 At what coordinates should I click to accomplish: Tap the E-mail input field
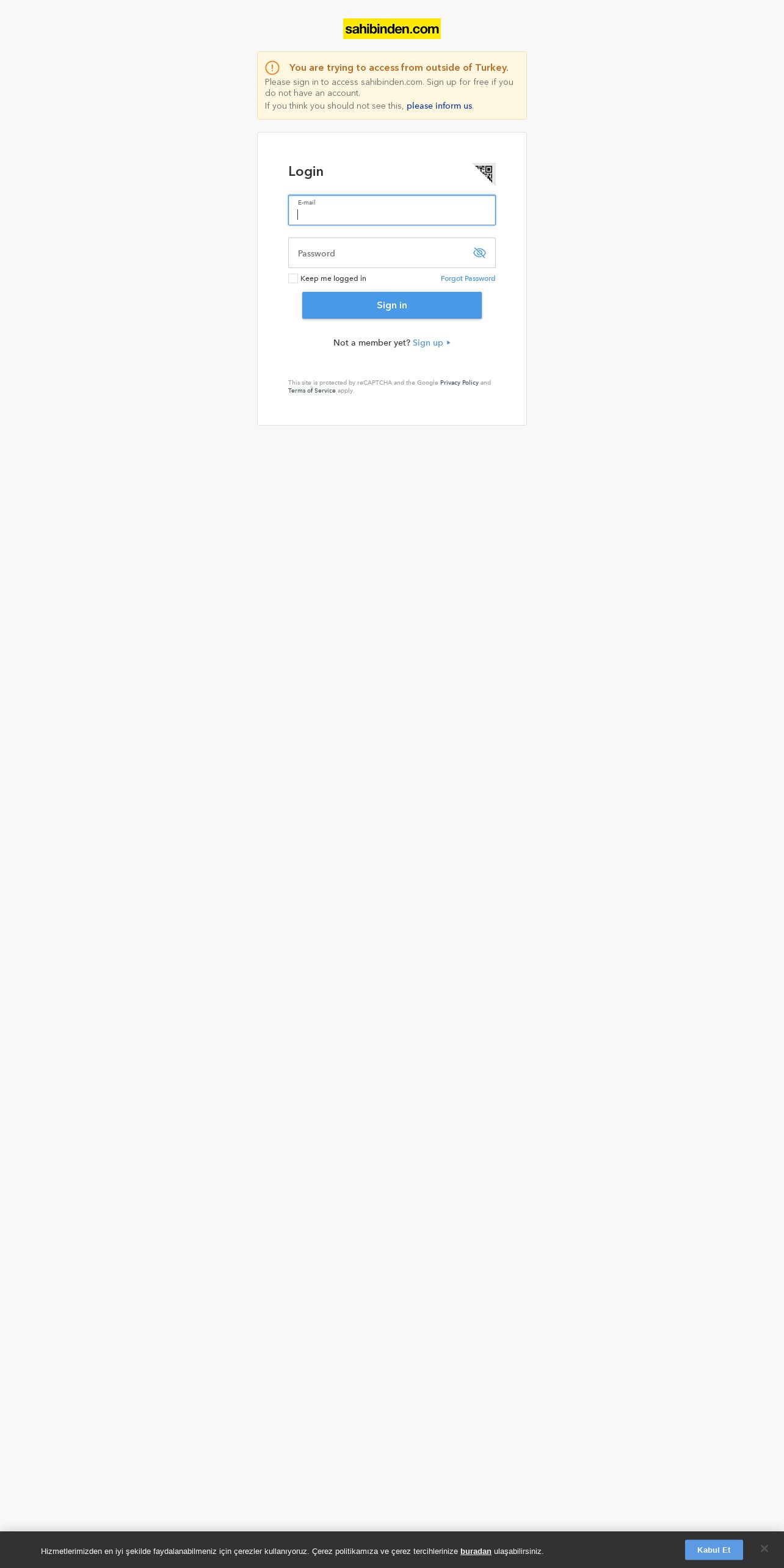pyautogui.click(x=391, y=210)
